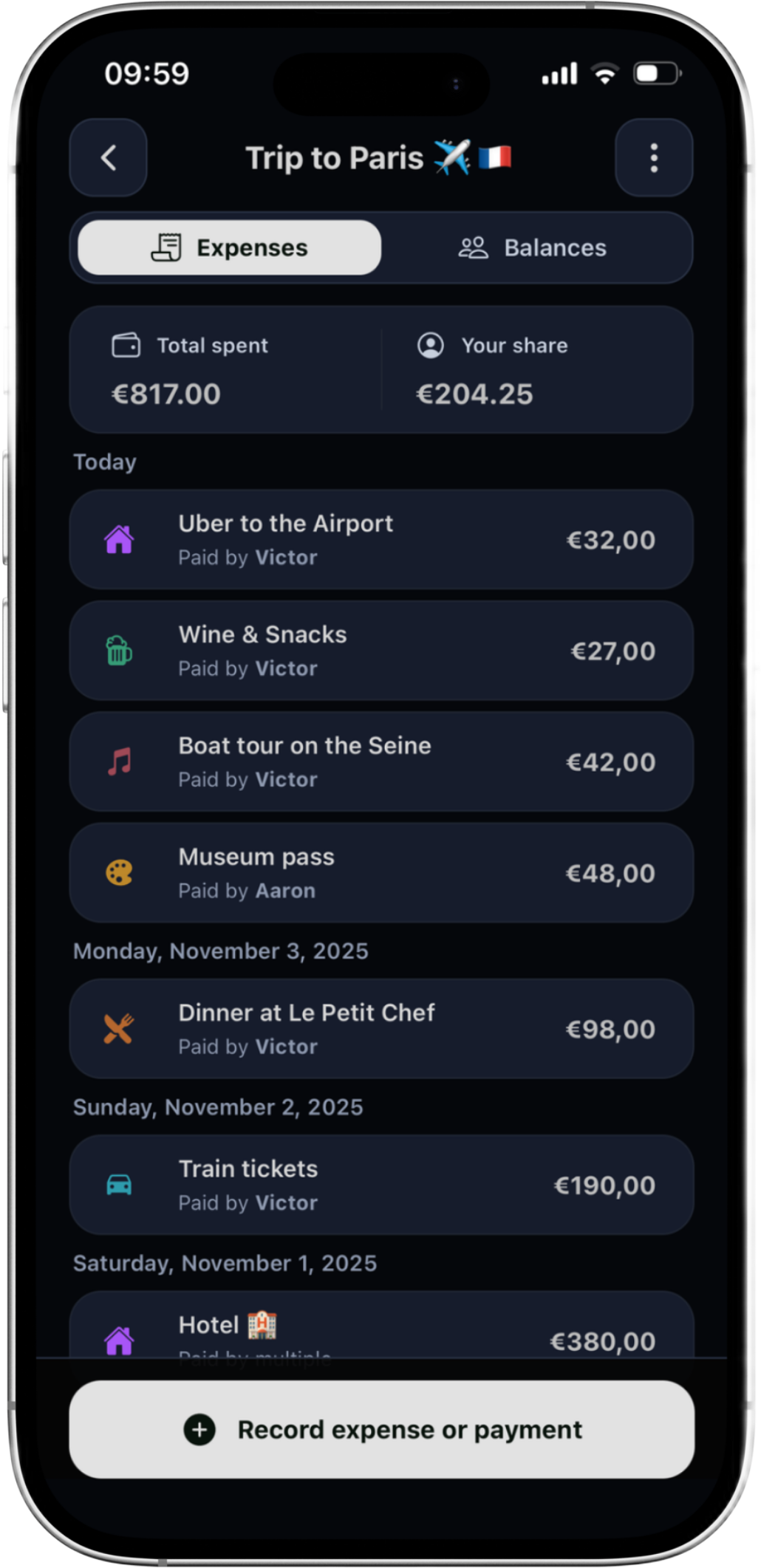Select the Expenses tab
The width and height of the screenshot is (761, 1568).
point(228,247)
